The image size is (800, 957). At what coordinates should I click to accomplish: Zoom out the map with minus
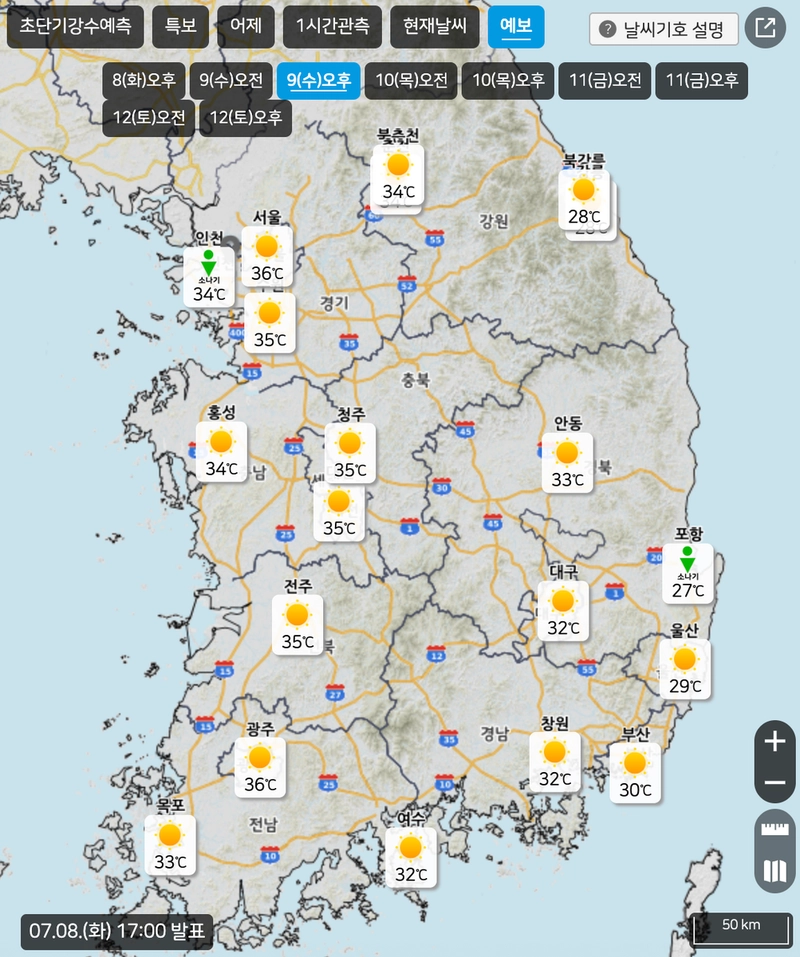pyautogui.click(x=775, y=783)
